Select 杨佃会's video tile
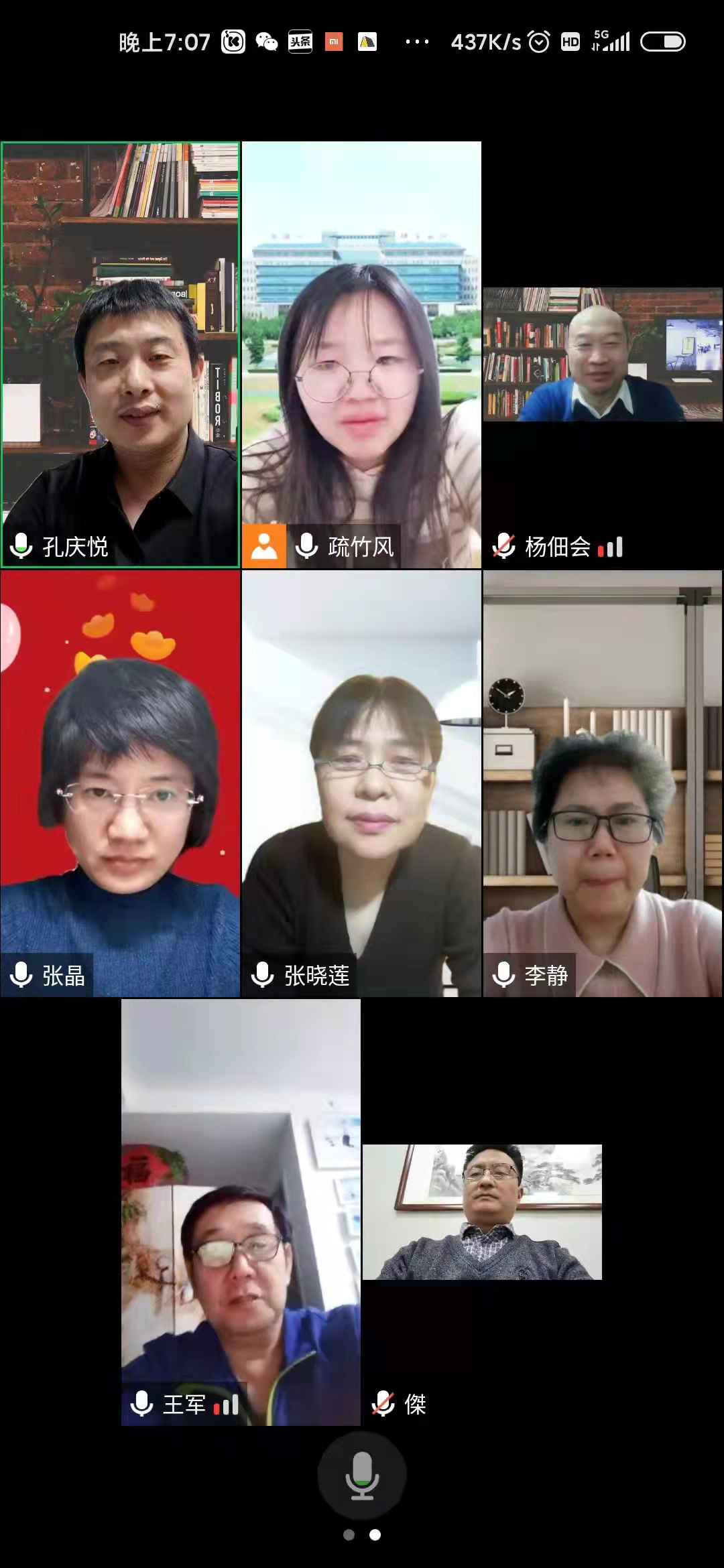Image resolution: width=724 pixels, height=1568 pixels. (x=602, y=355)
